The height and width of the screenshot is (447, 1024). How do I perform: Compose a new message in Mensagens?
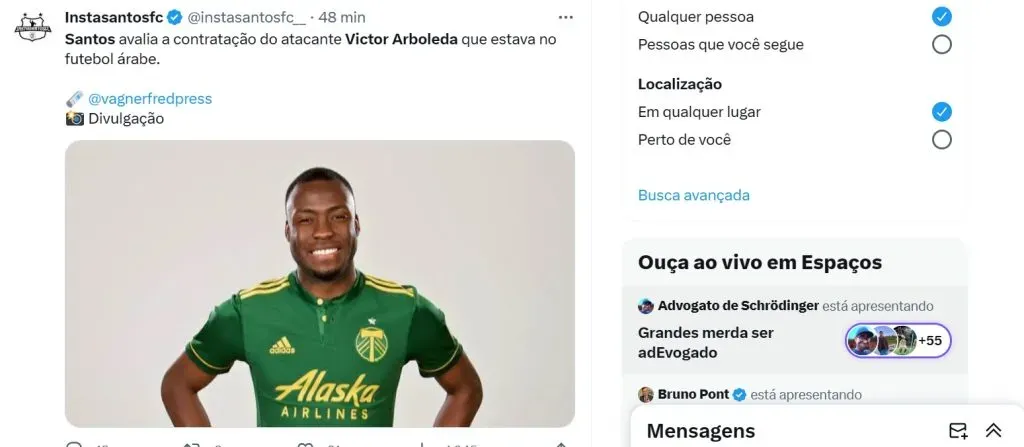click(958, 431)
